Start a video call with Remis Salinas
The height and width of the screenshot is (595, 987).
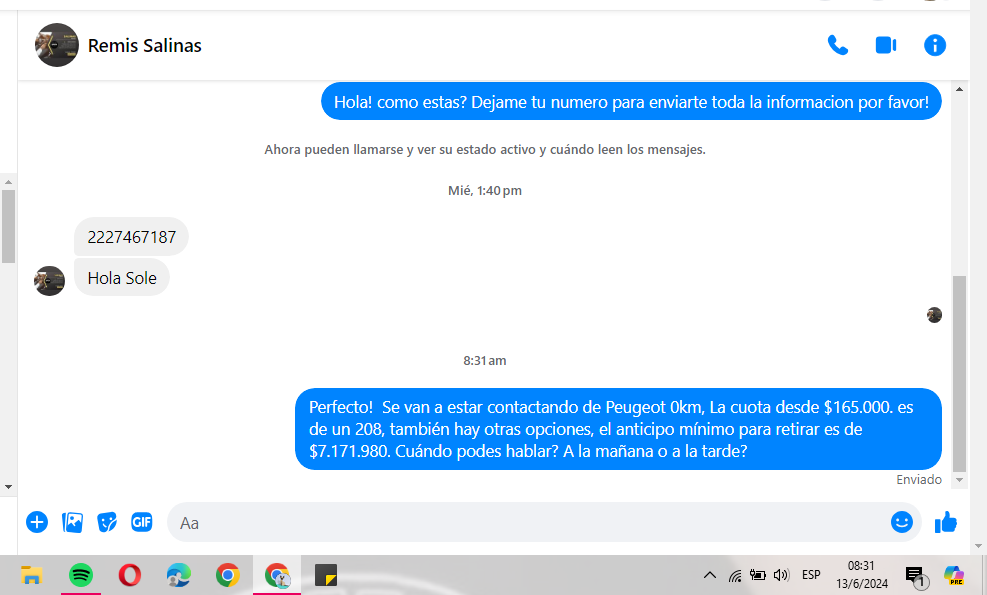coord(886,45)
